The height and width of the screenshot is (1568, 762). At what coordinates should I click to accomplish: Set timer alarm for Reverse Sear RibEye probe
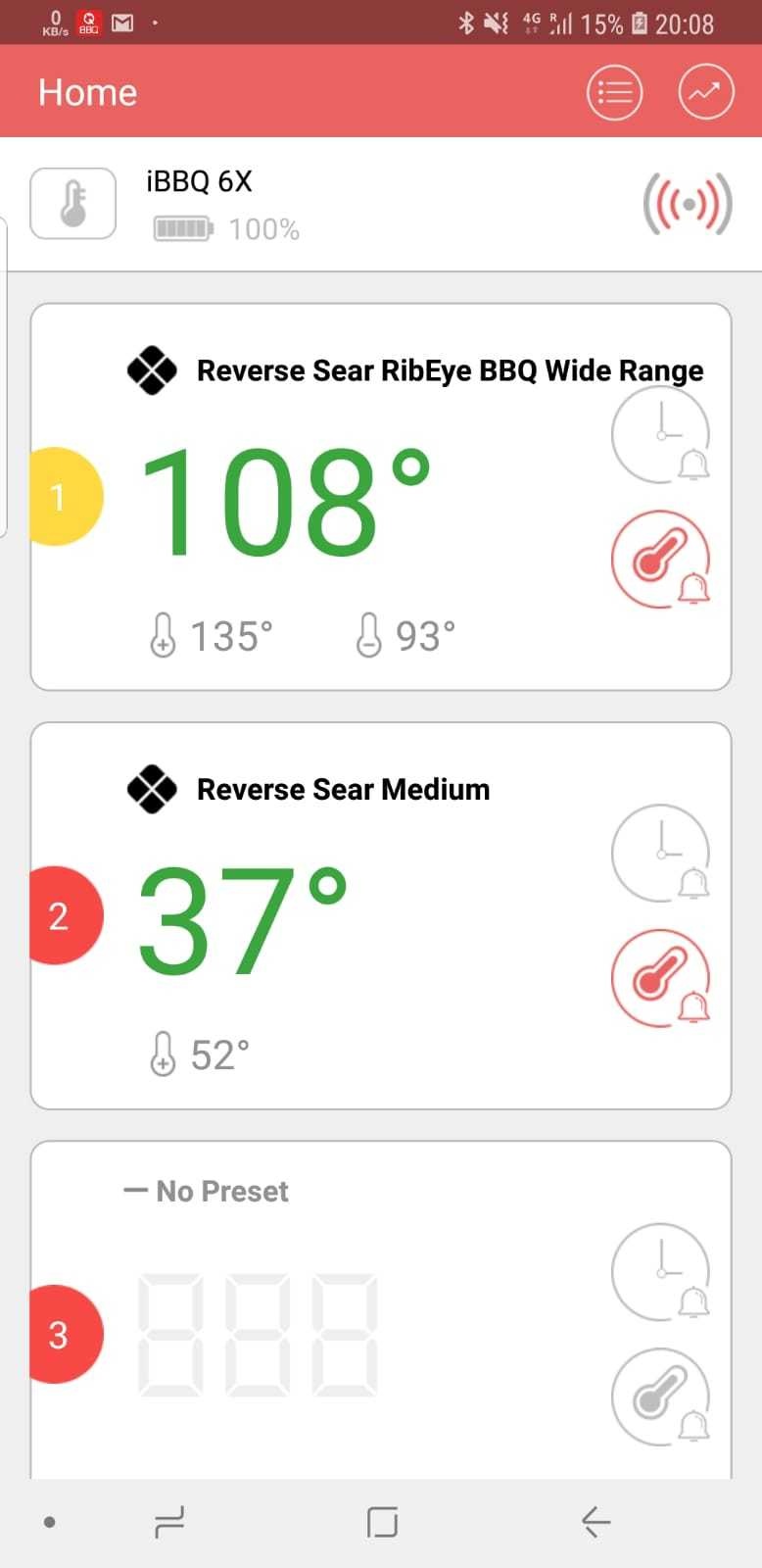tap(660, 434)
